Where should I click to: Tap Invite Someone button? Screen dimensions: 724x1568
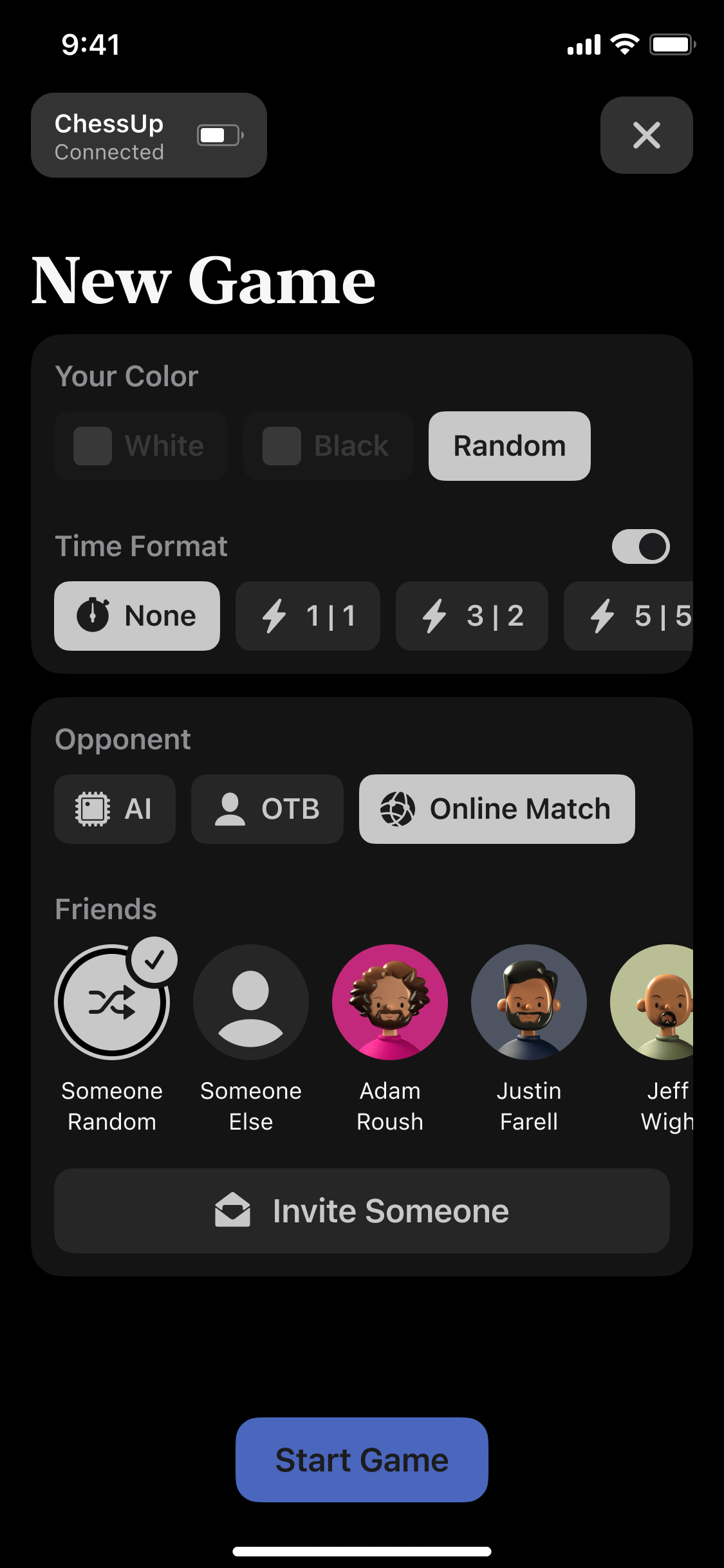pyautogui.click(x=362, y=1211)
